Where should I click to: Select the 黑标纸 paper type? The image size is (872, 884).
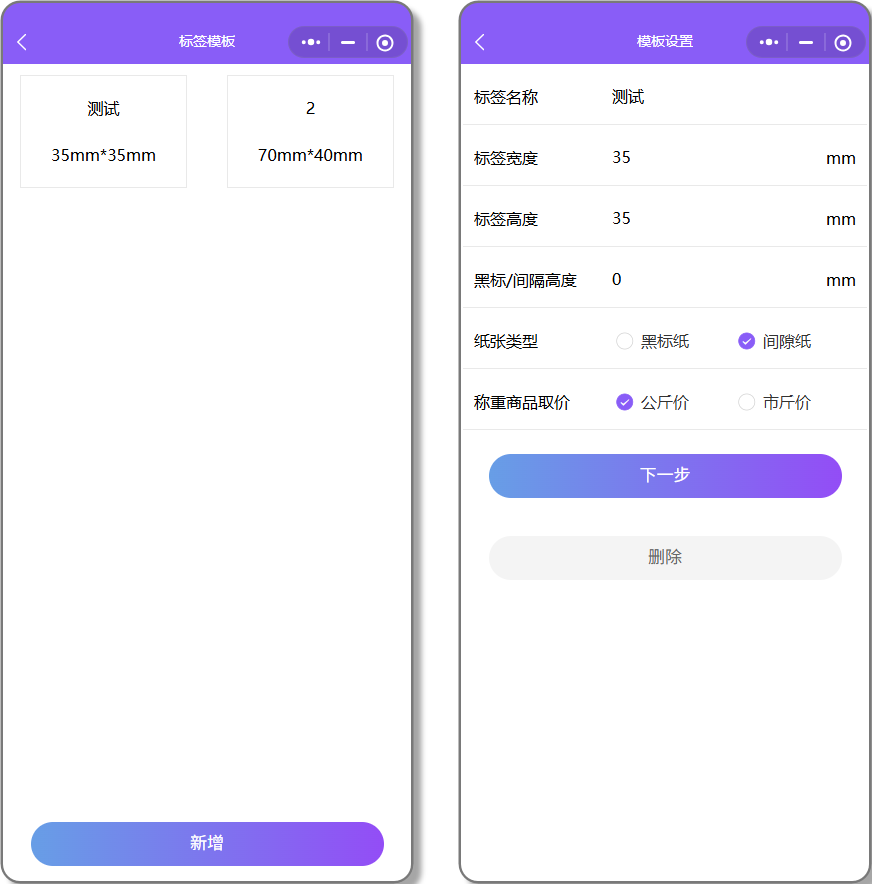625,341
